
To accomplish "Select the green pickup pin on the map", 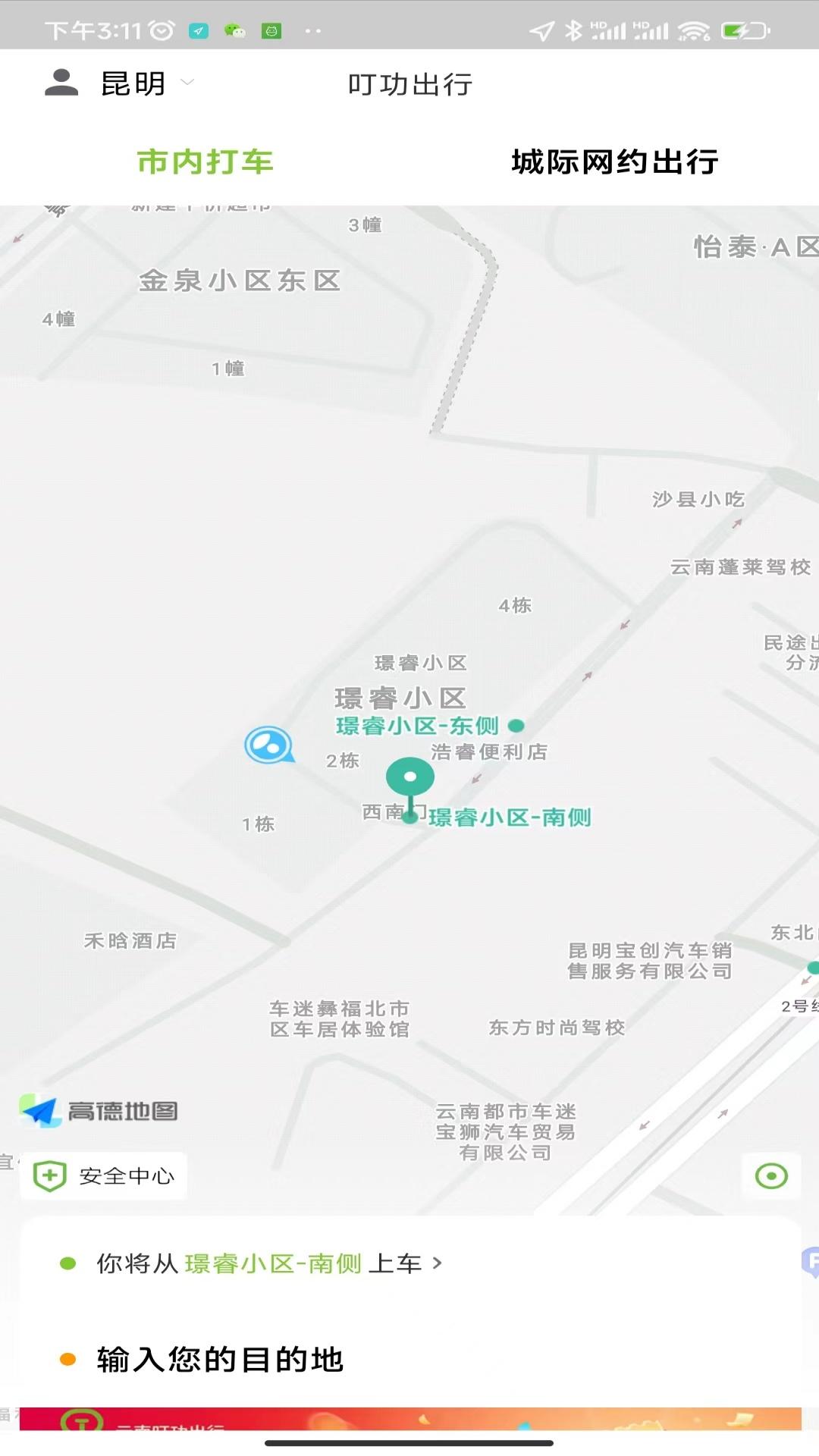I will (x=410, y=777).
